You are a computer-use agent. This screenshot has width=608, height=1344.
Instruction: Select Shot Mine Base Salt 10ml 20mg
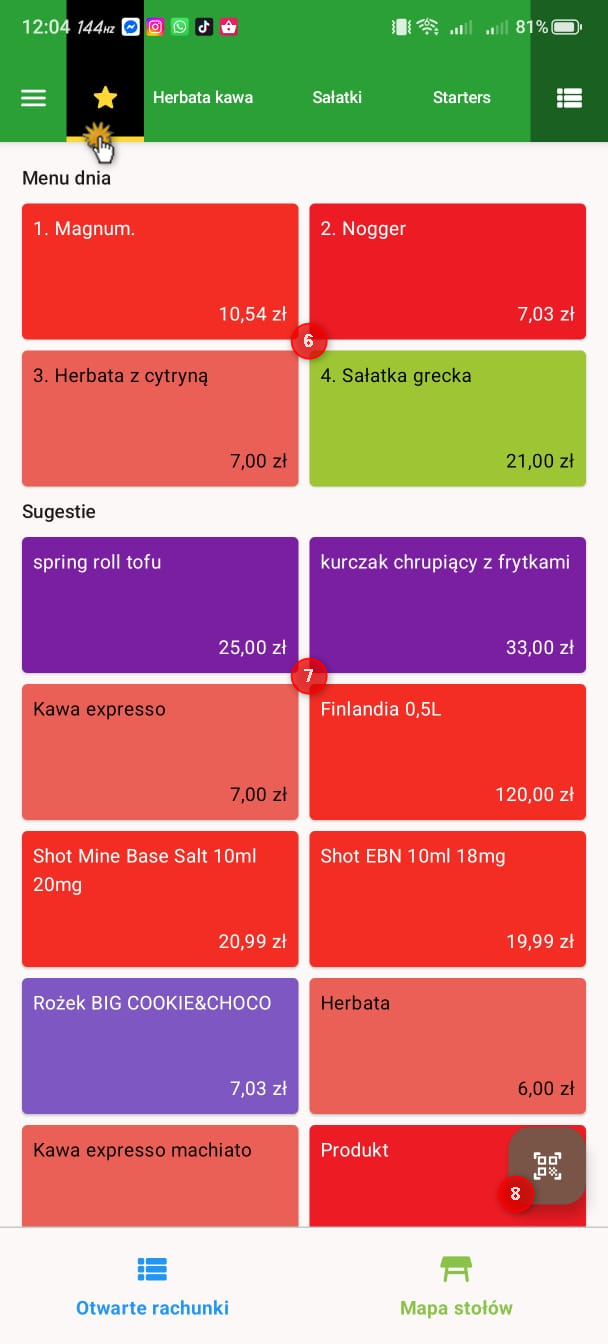[x=160, y=898]
